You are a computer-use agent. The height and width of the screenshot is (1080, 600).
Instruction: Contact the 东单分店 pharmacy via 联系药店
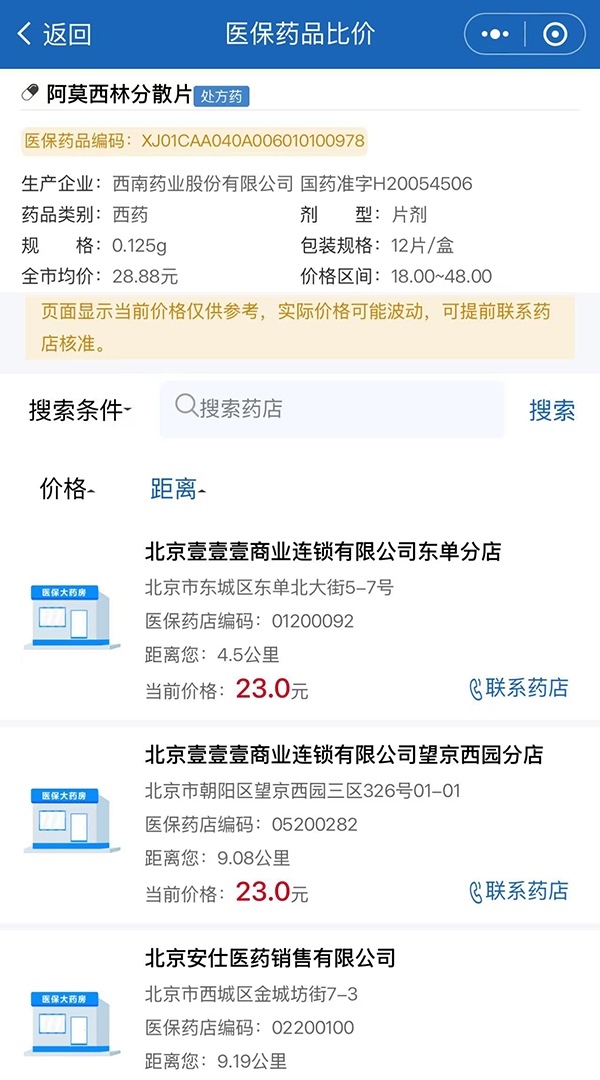pos(518,688)
